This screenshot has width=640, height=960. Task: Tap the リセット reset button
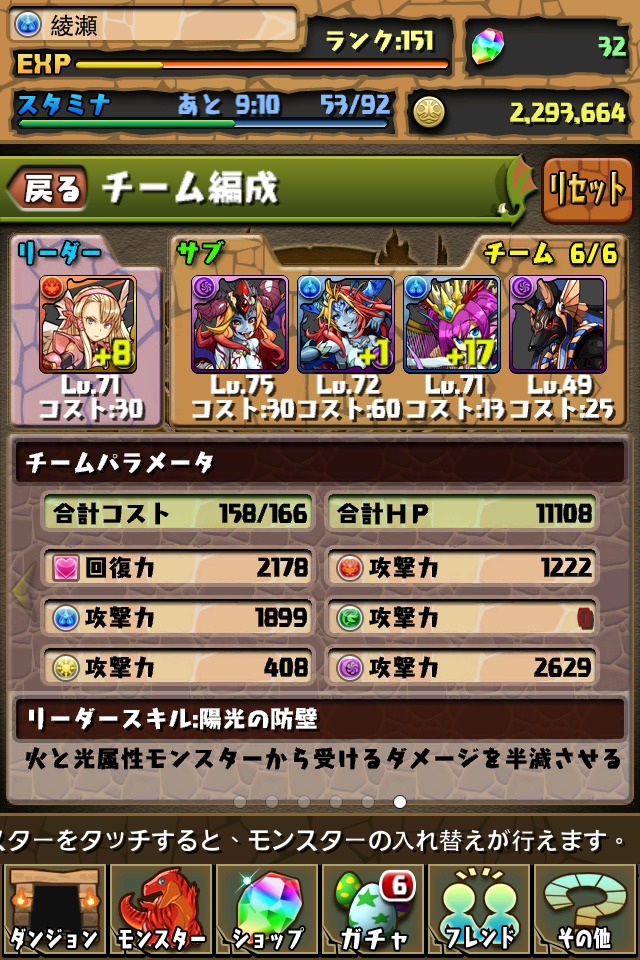coord(587,189)
